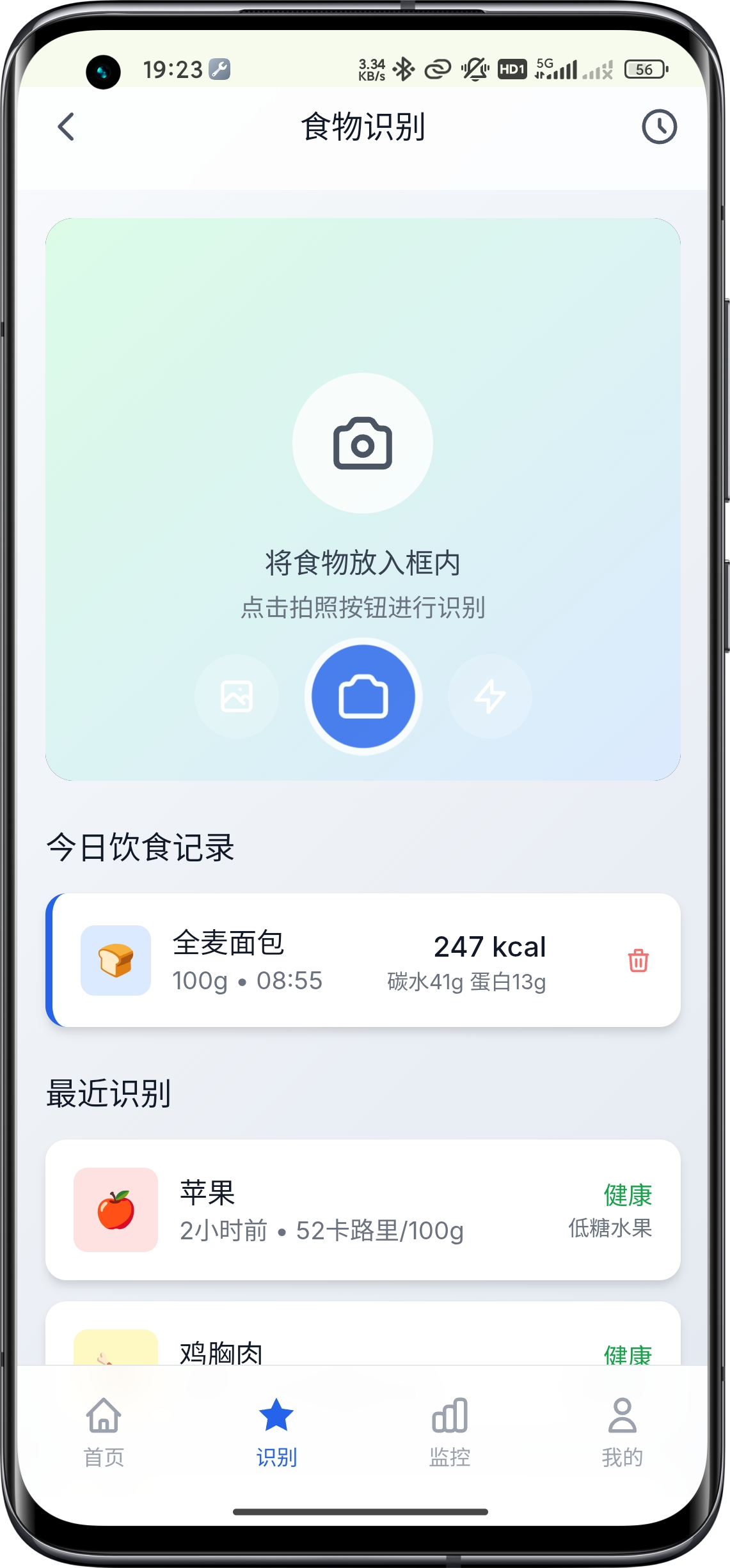Choose a photo from the gallery
The width and height of the screenshot is (730, 1568).
(237, 696)
